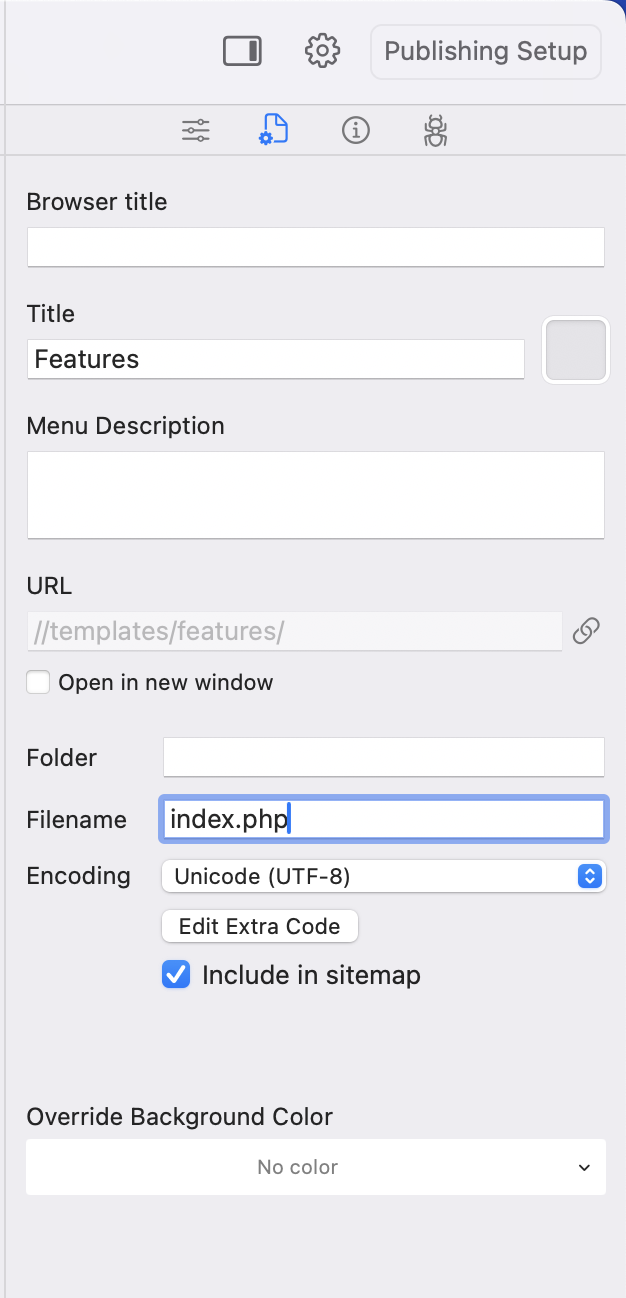Image resolution: width=626 pixels, height=1298 pixels.
Task: Switch to the info tab
Action: [355, 130]
